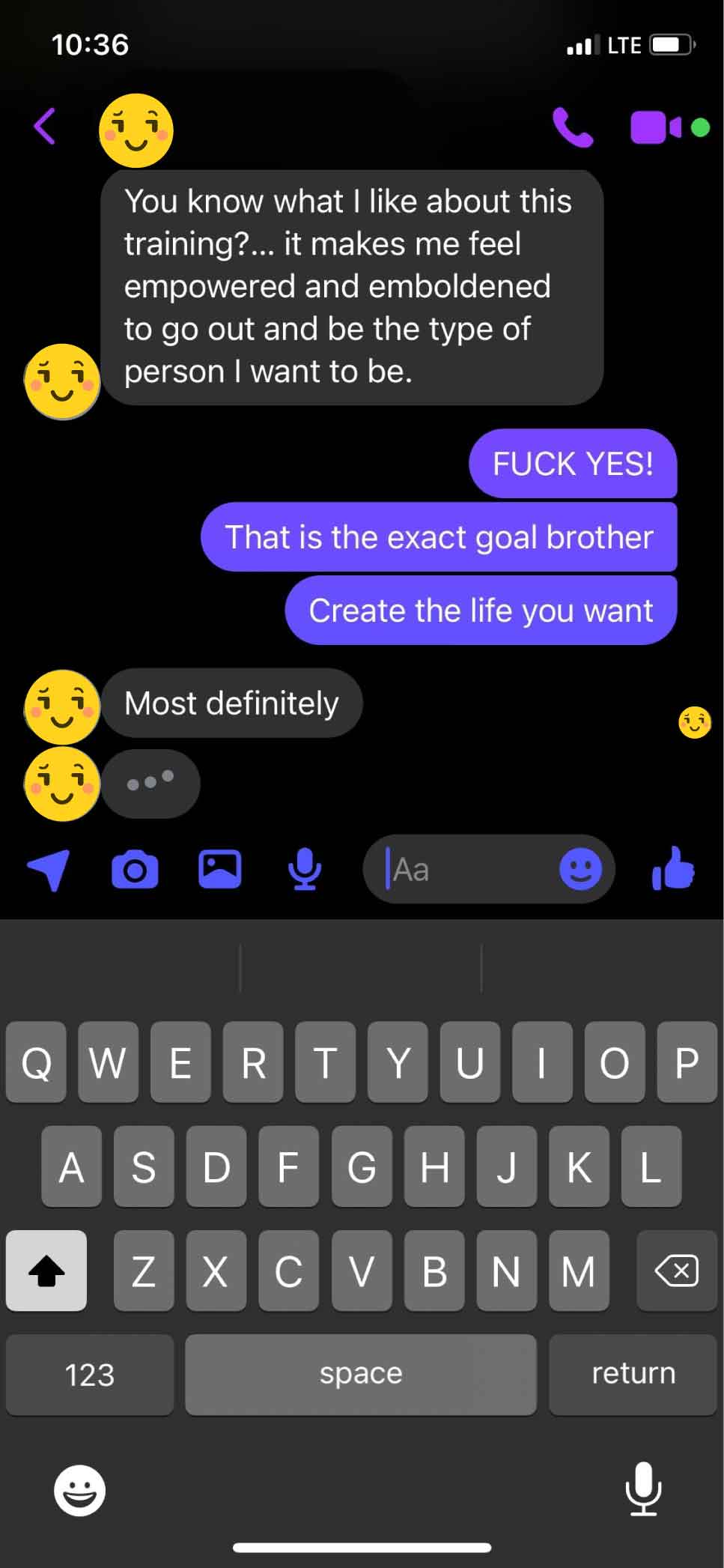Share location with the arrow icon

tap(49, 869)
